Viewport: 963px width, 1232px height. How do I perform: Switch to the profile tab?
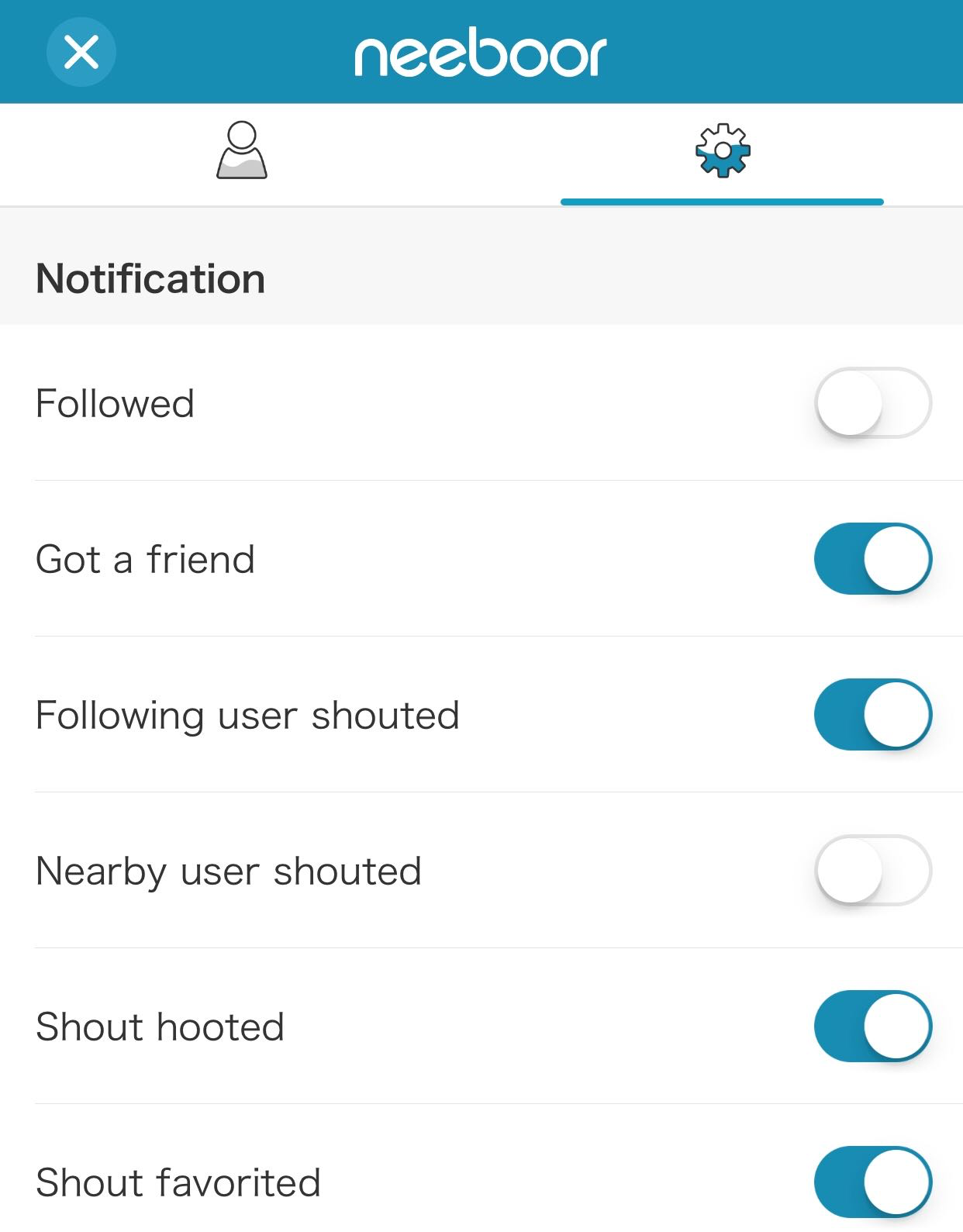(242, 150)
